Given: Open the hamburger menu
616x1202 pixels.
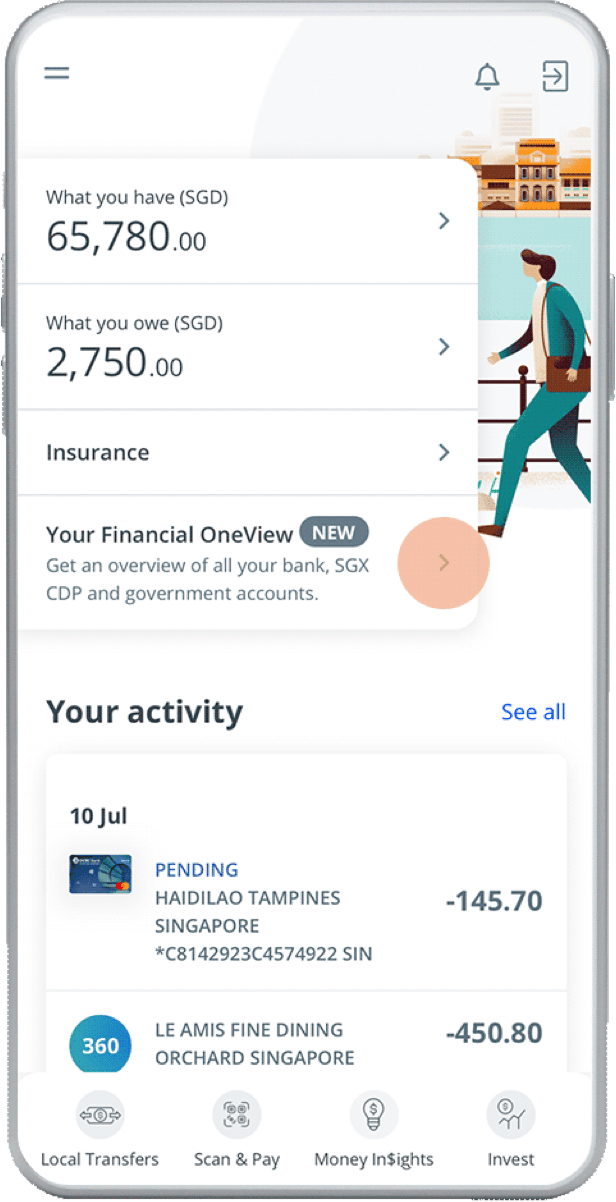Looking at the screenshot, I should pos(57,73).
